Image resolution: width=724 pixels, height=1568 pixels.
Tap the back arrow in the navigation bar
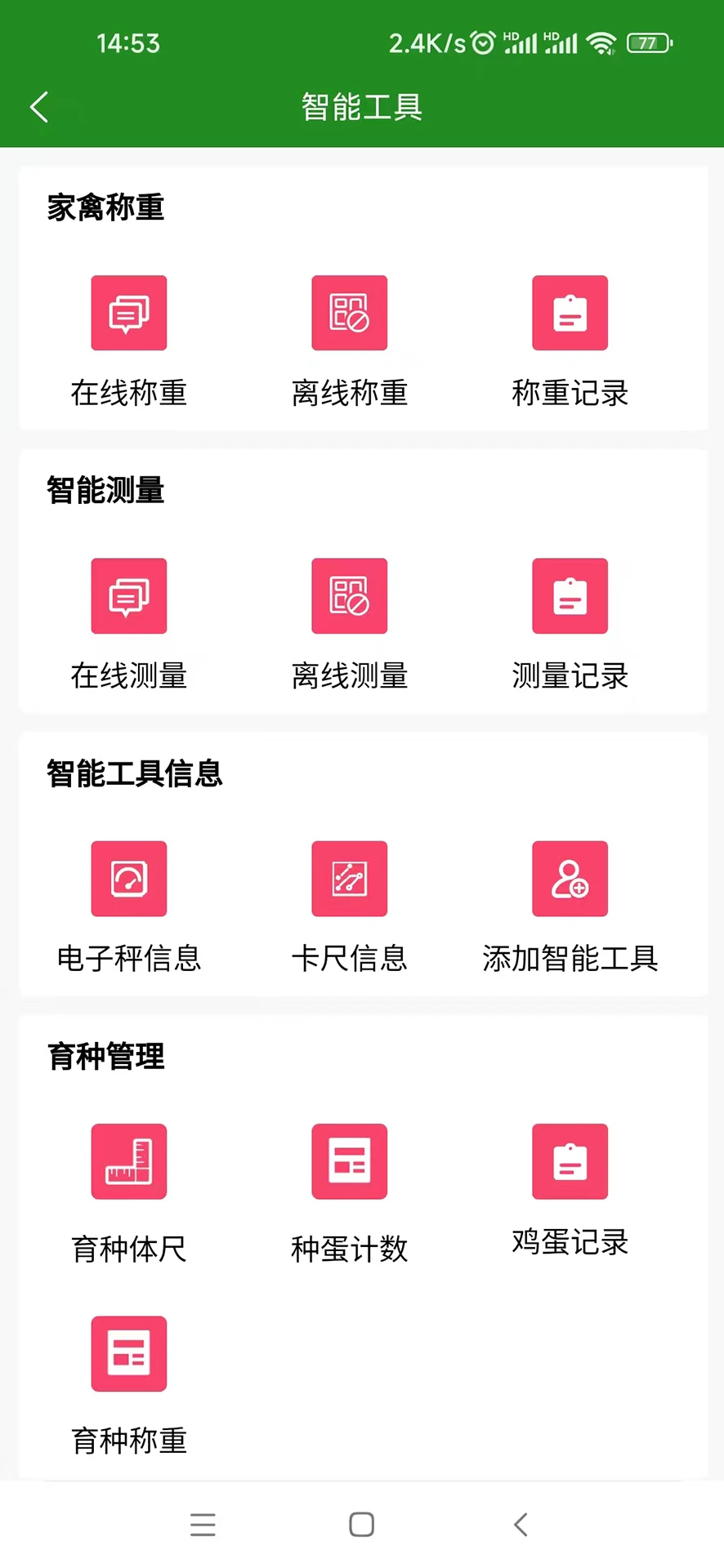[521, 1524]
